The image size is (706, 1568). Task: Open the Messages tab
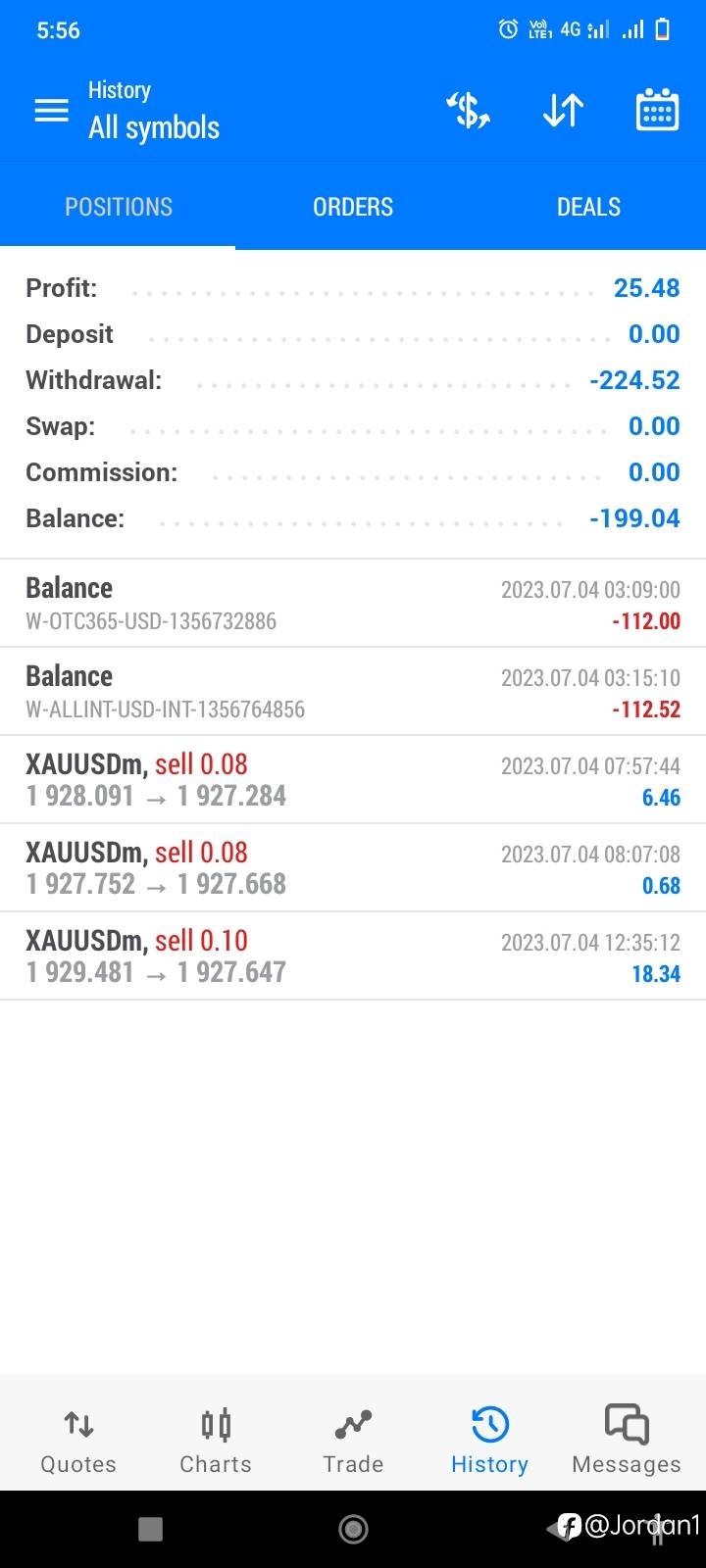pyautogui.click(x=627, y=1441)
